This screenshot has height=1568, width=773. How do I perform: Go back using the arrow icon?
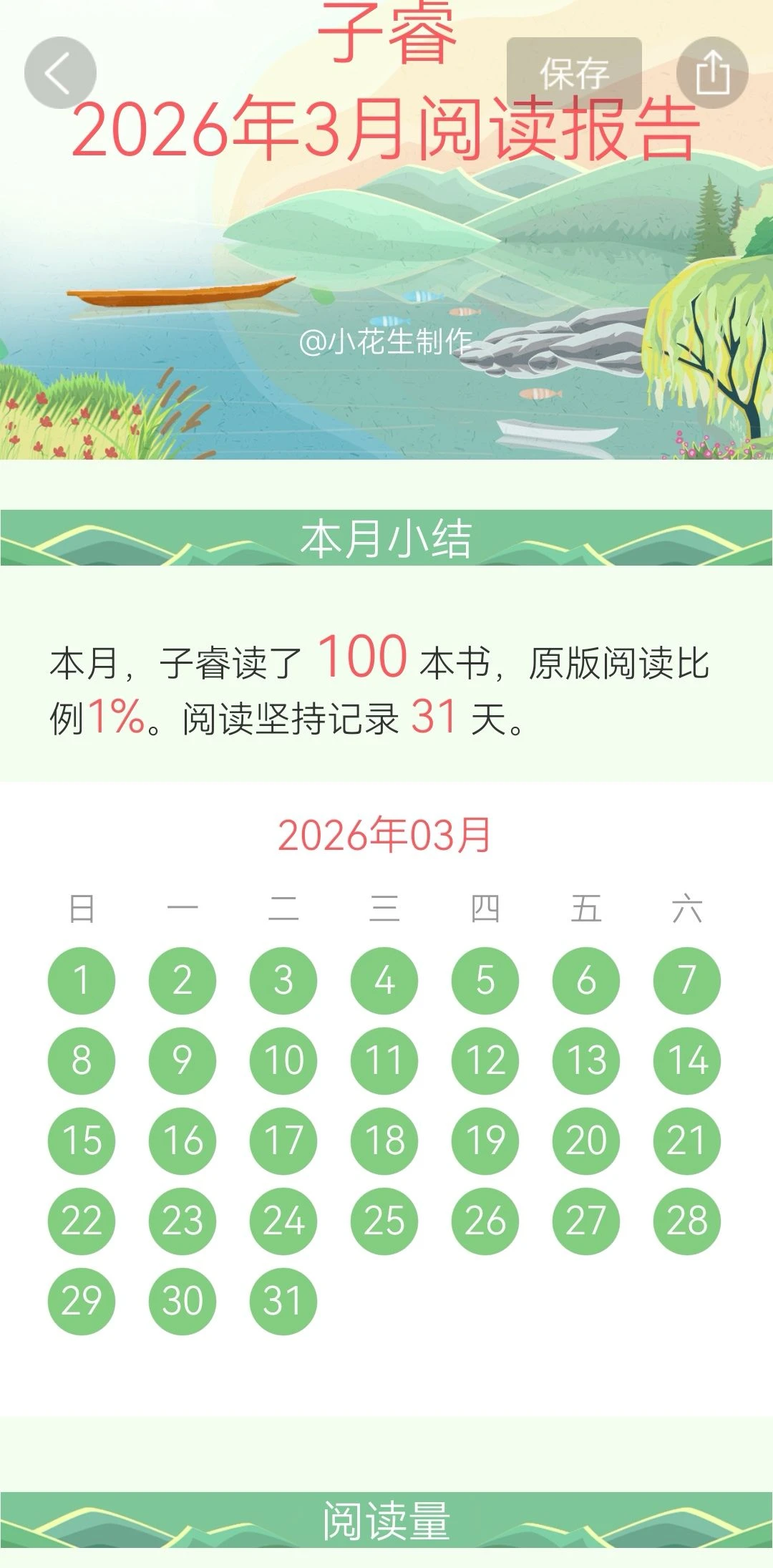tap(60, 73)
